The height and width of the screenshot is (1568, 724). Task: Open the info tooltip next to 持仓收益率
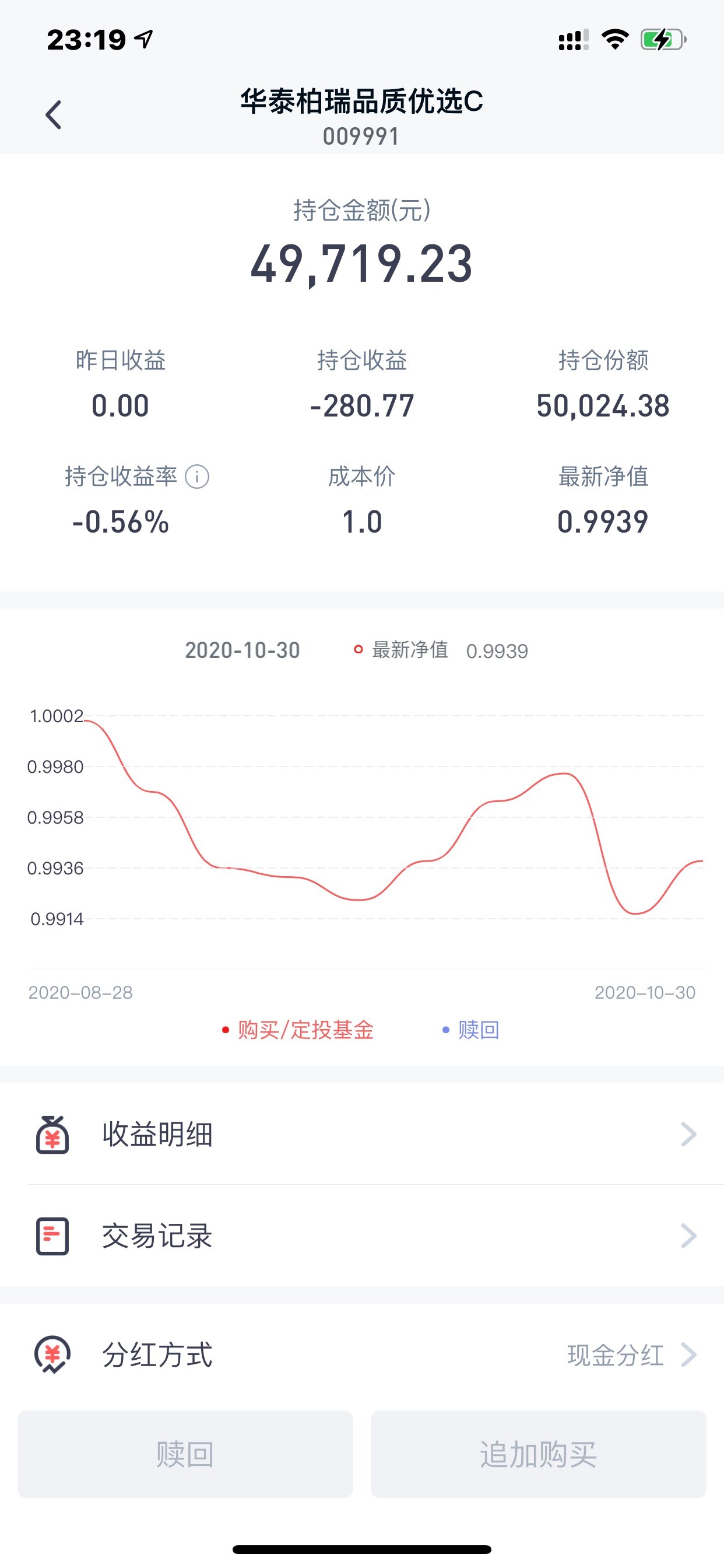click(198, 478)
